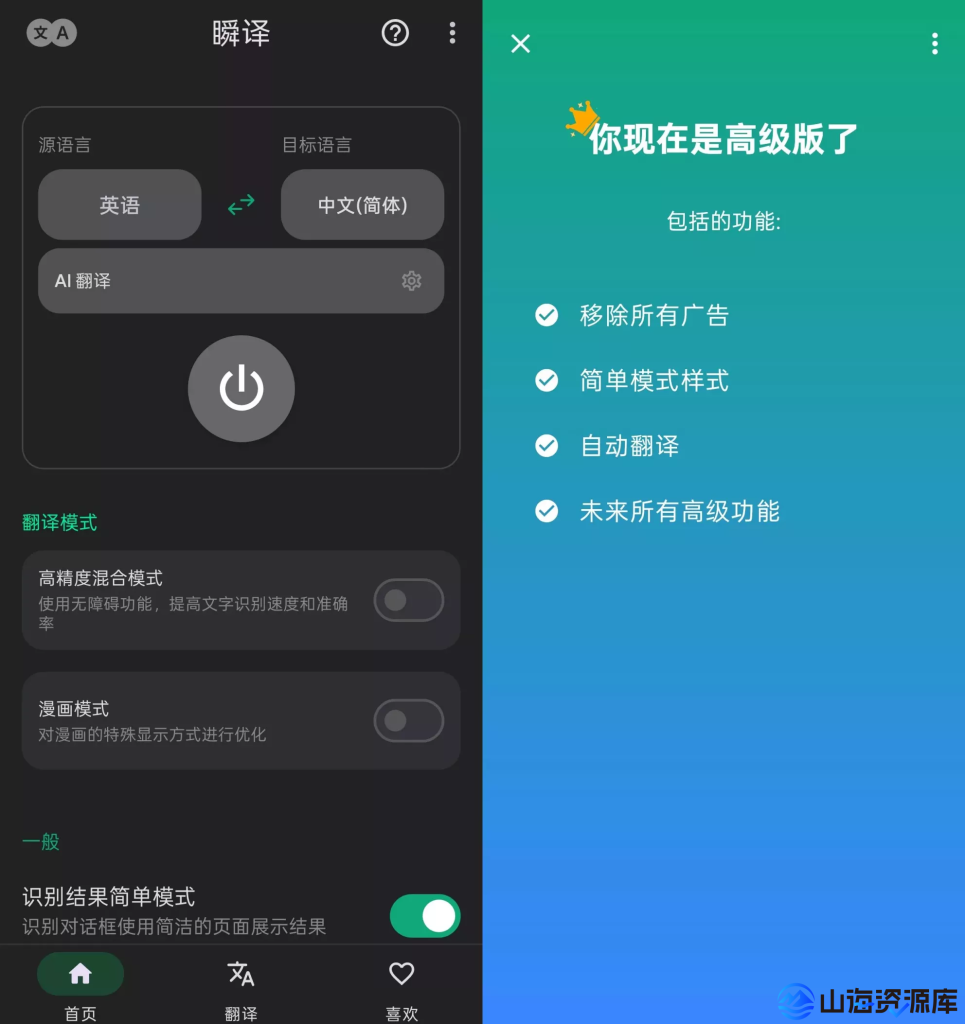Click the 文A translation icon top left
Screen dimensions: 965x1024
[51, 32]
